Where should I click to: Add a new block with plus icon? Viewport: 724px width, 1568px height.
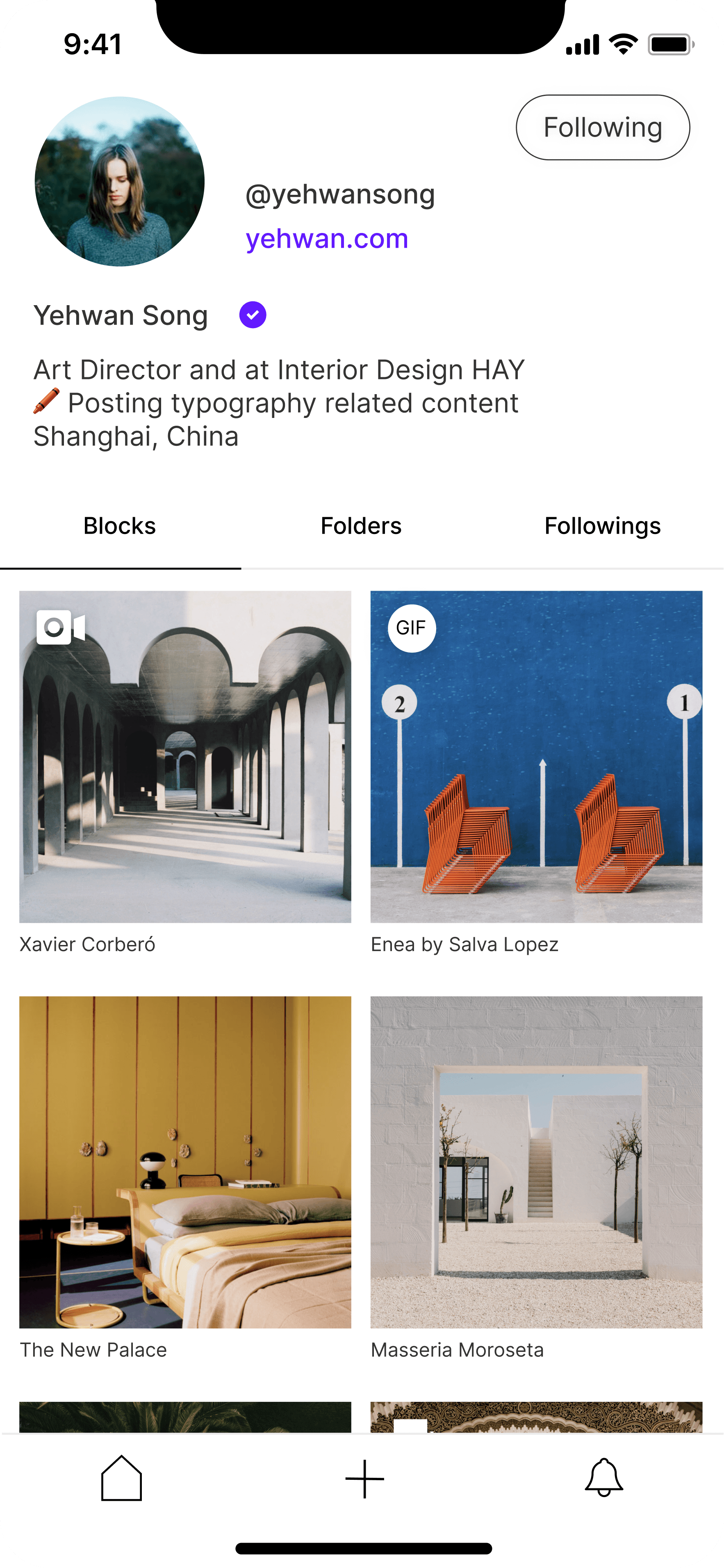tap(364, 1479)
